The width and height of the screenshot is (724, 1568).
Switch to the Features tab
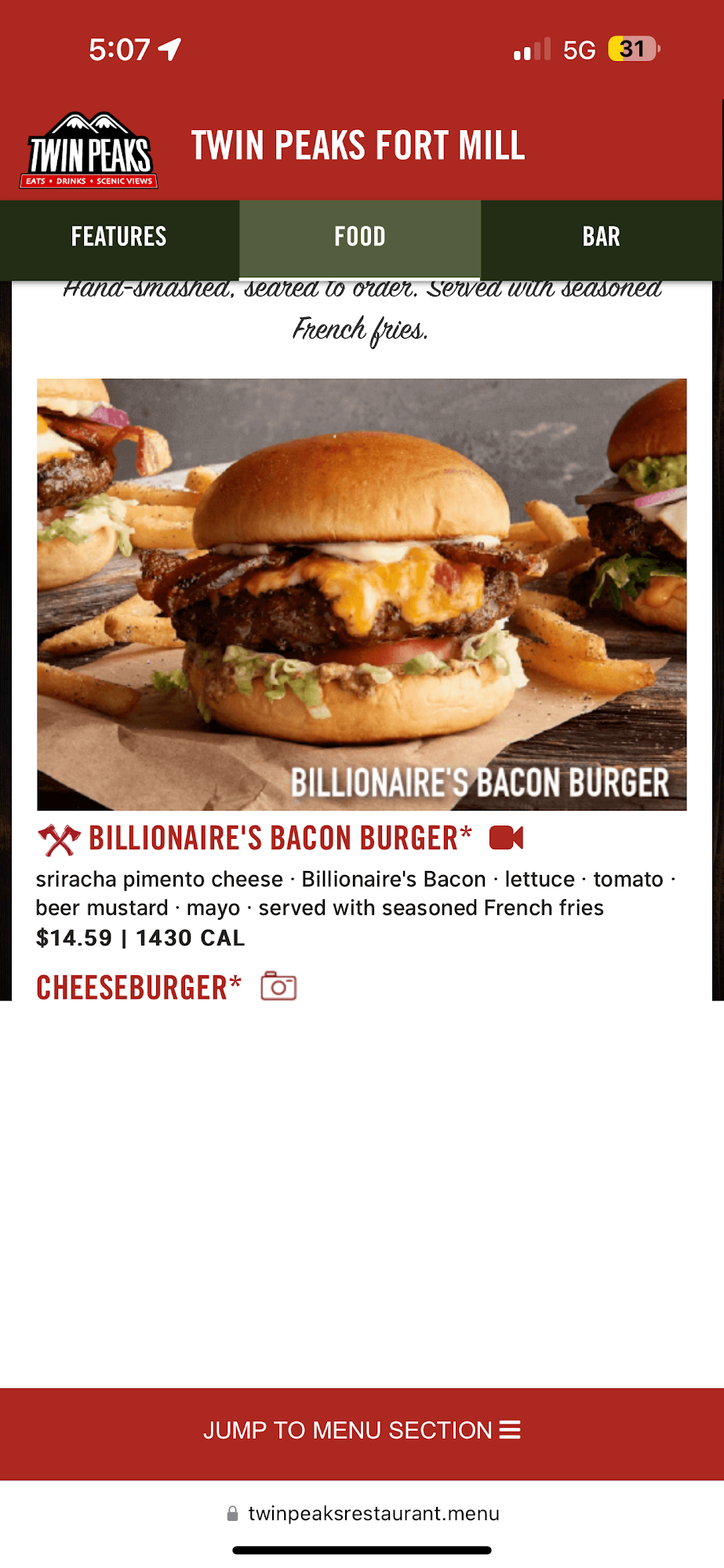(x=119, y=237)
